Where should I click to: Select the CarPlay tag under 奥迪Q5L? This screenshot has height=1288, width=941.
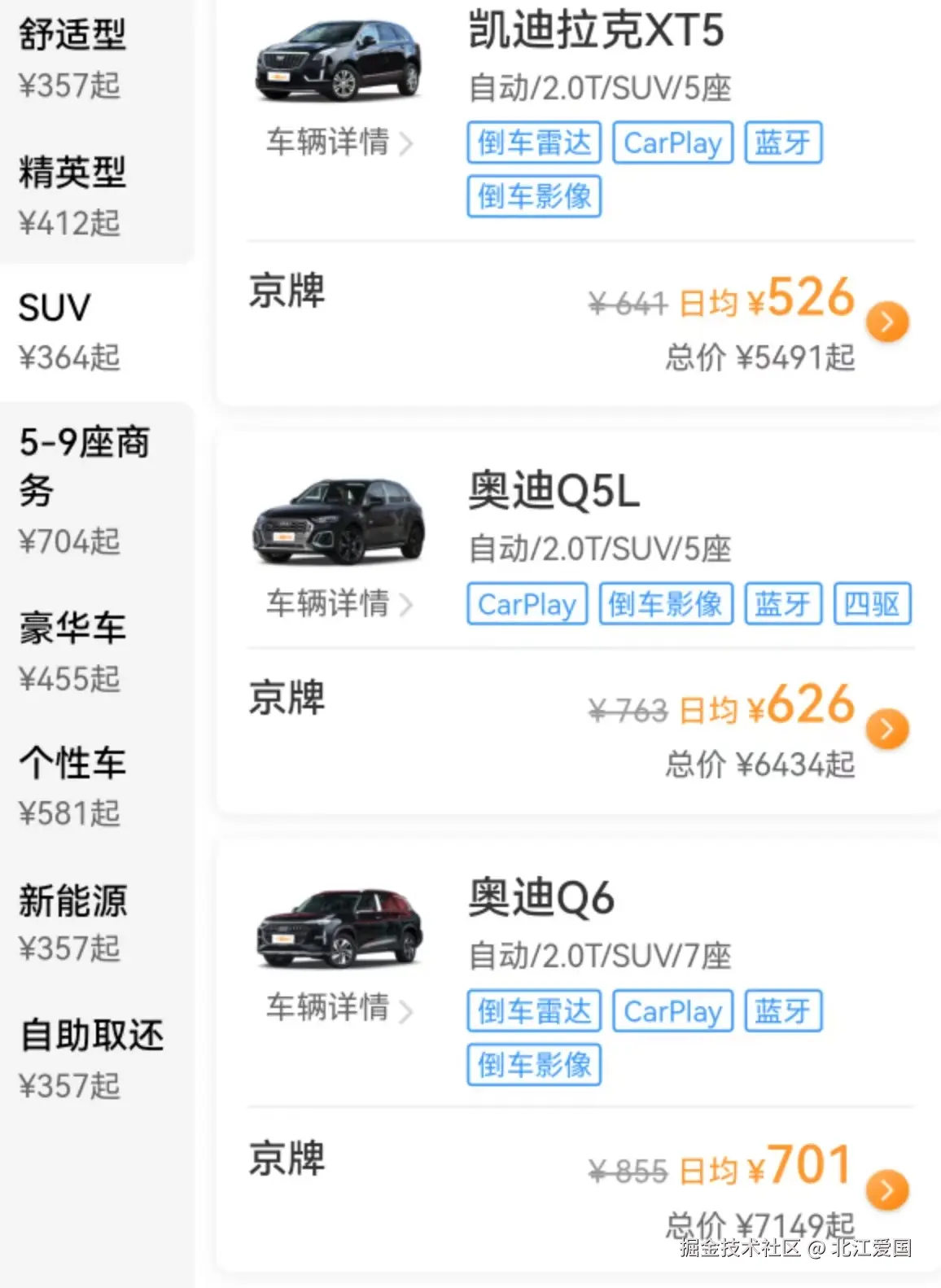coord(527,603)
